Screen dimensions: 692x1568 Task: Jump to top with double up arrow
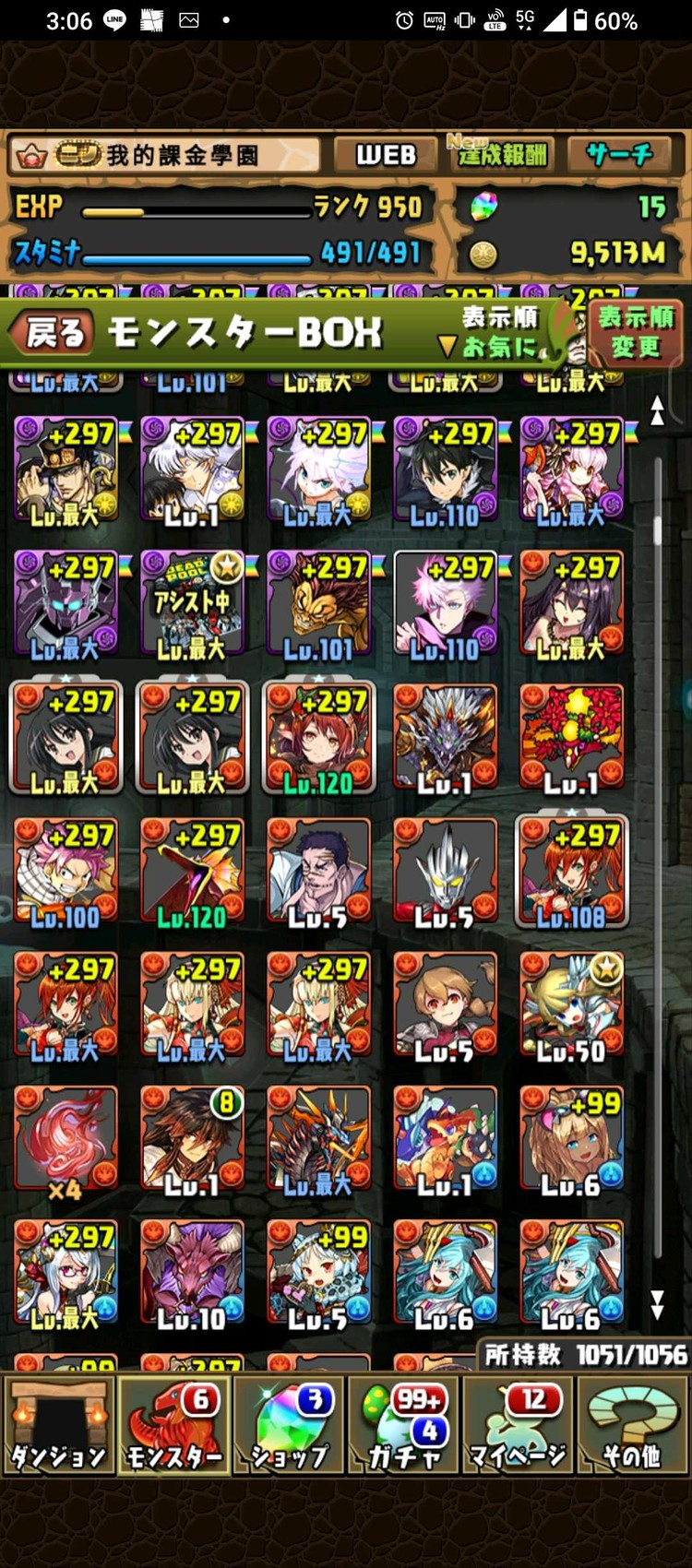click(657, 410)
